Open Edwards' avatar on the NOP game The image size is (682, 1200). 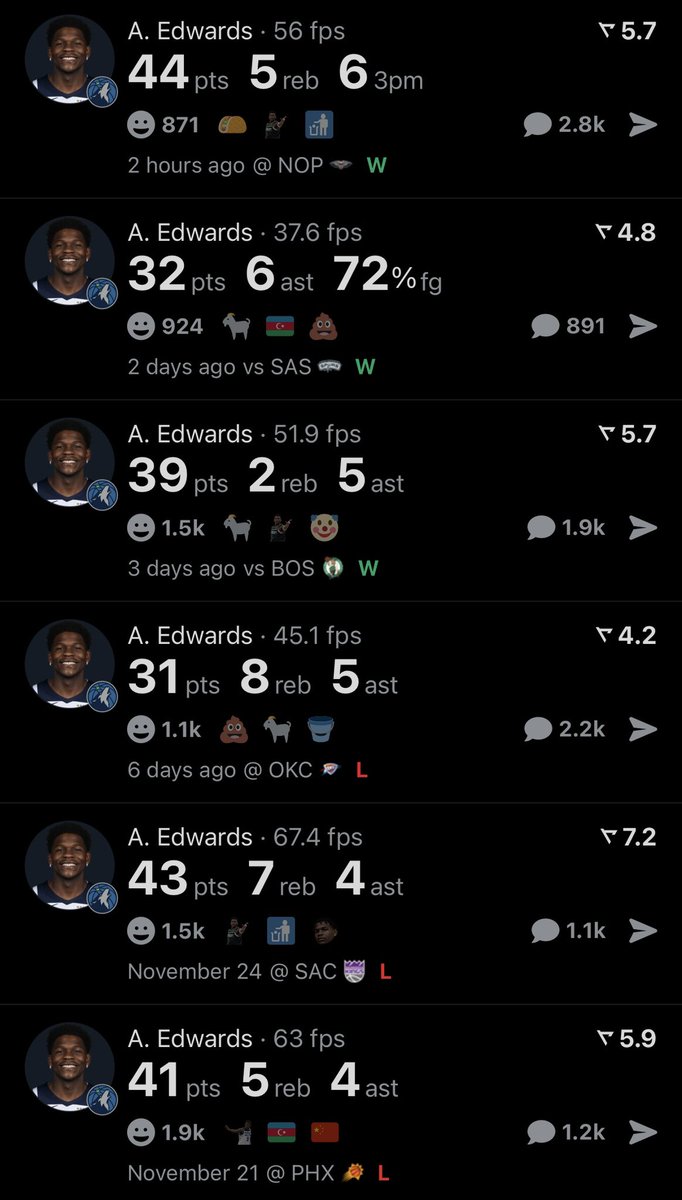click(68, 61)
